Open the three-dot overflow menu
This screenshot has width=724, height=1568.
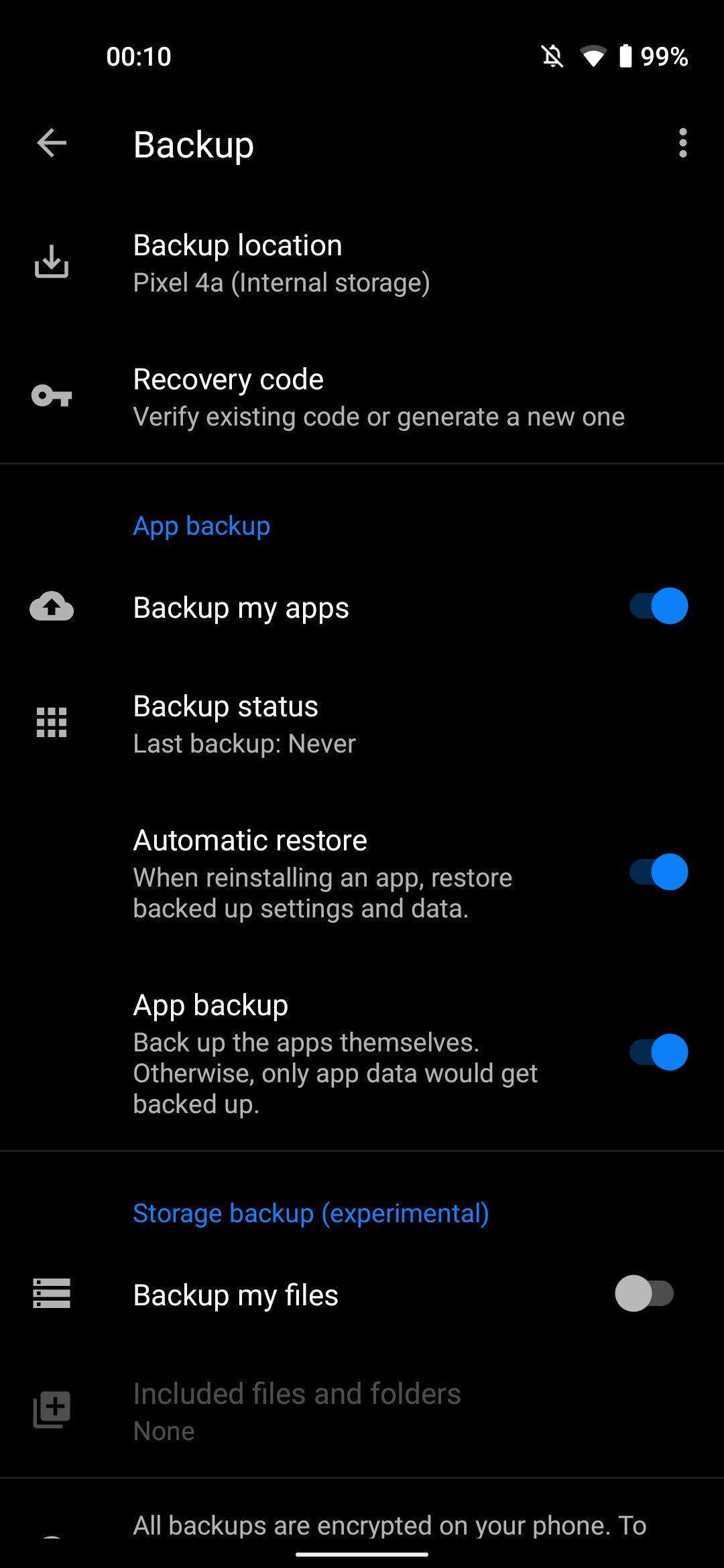(x=682, y=143)
